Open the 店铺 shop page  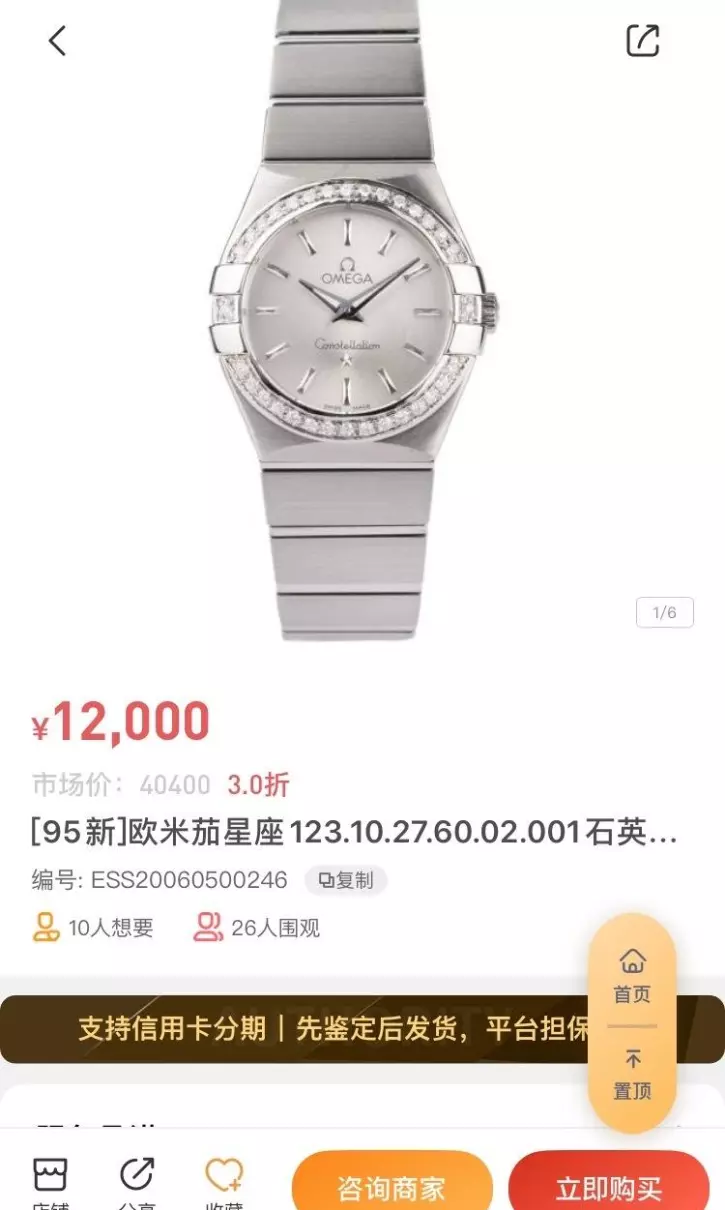[x=50, y=1185]
